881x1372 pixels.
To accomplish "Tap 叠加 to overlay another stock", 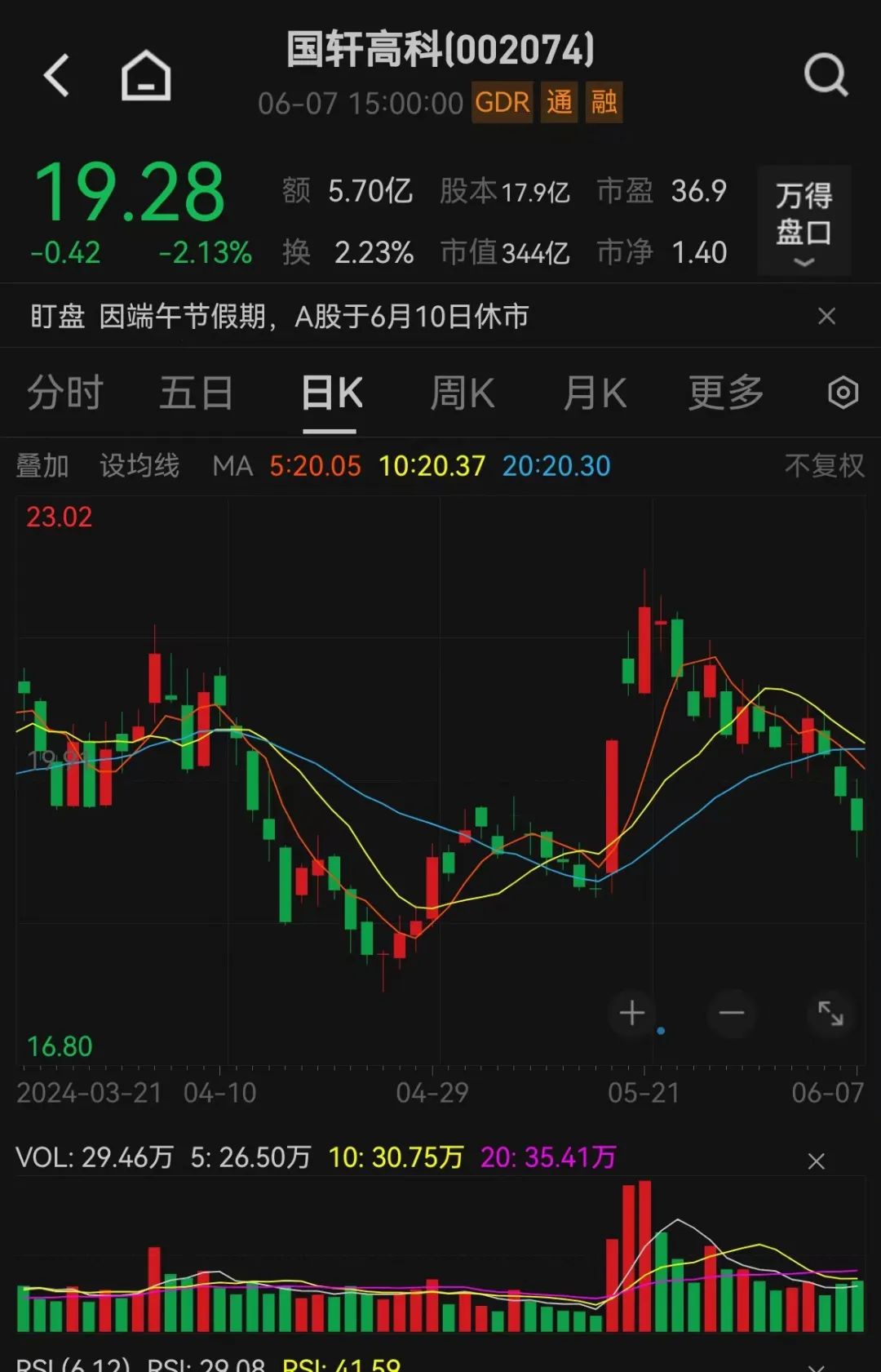I will click(42, 466).
